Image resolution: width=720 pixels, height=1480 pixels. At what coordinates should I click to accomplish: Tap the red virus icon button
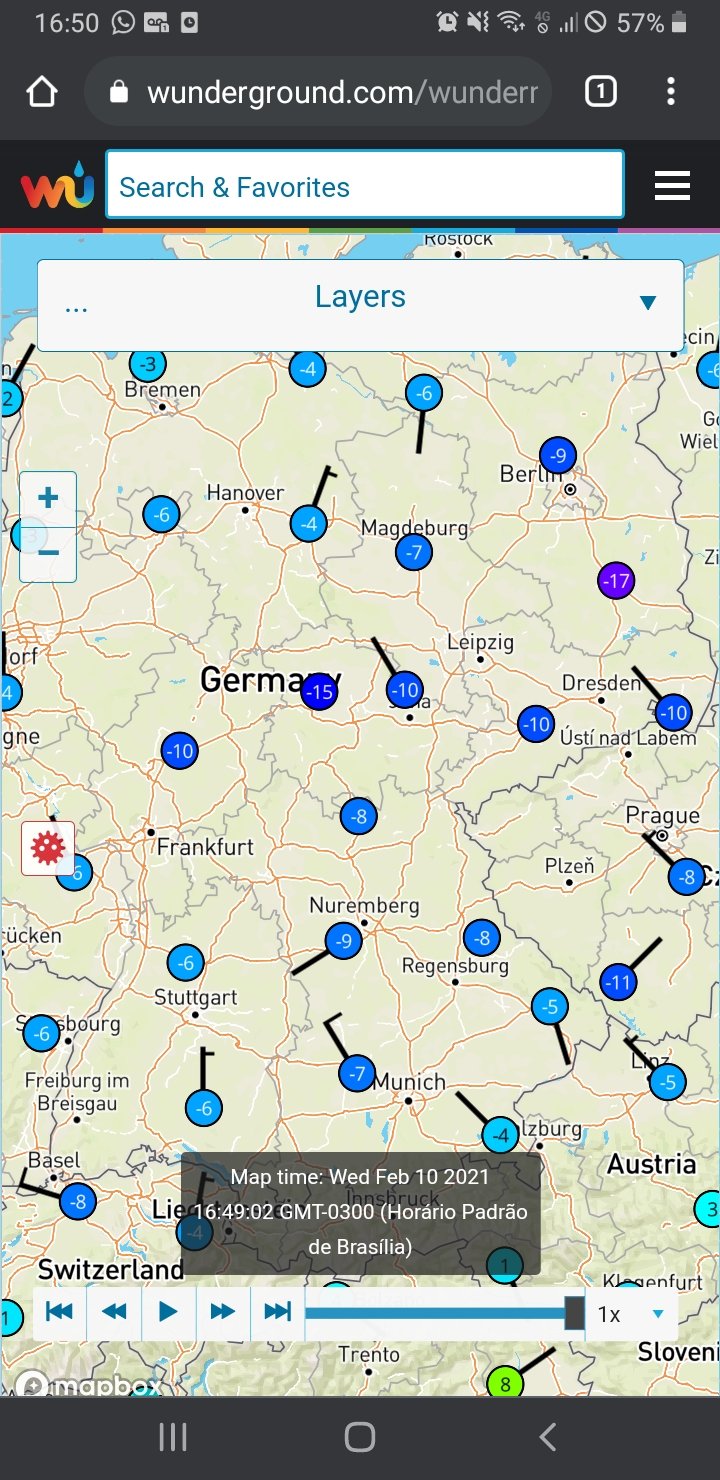click(x=48, y=848)
